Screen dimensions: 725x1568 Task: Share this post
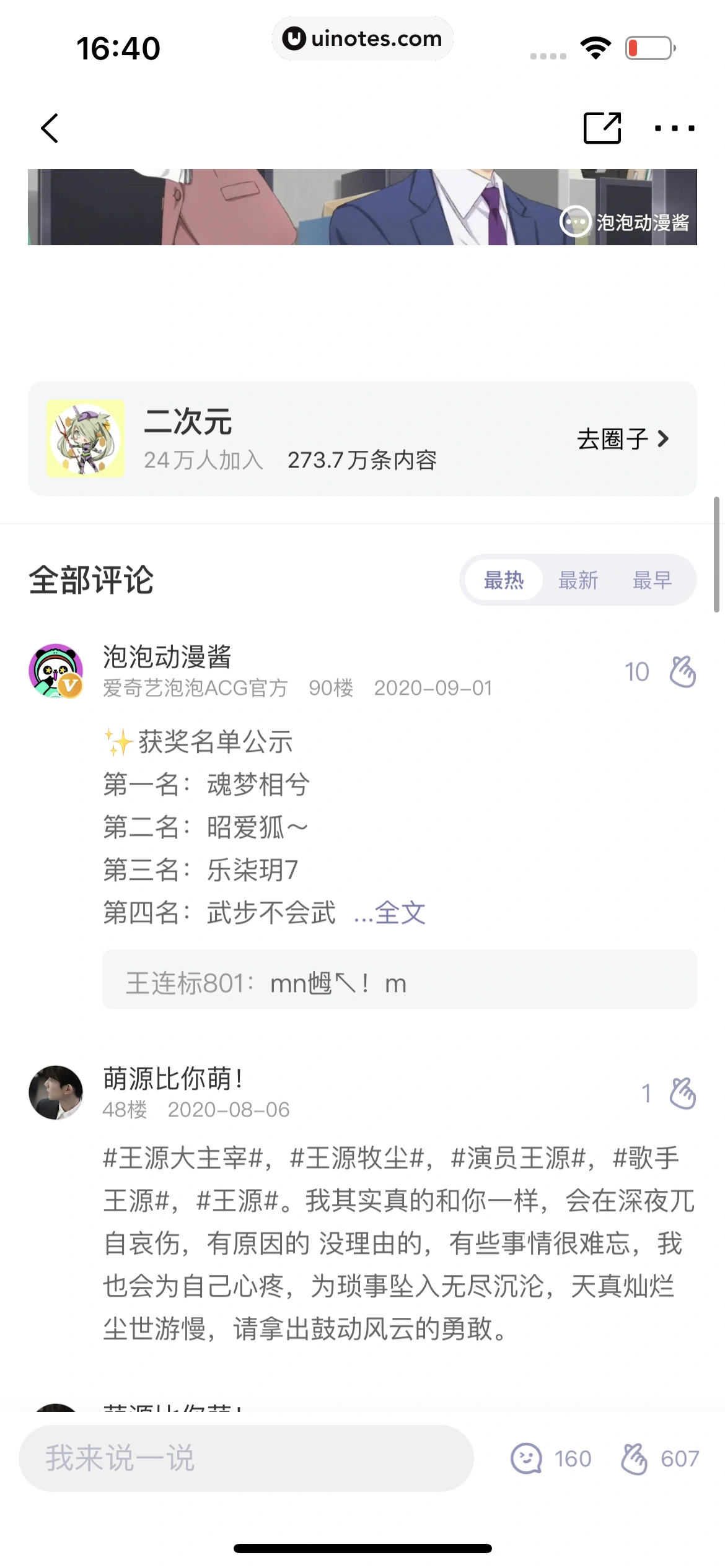click(x=602, y=128)
